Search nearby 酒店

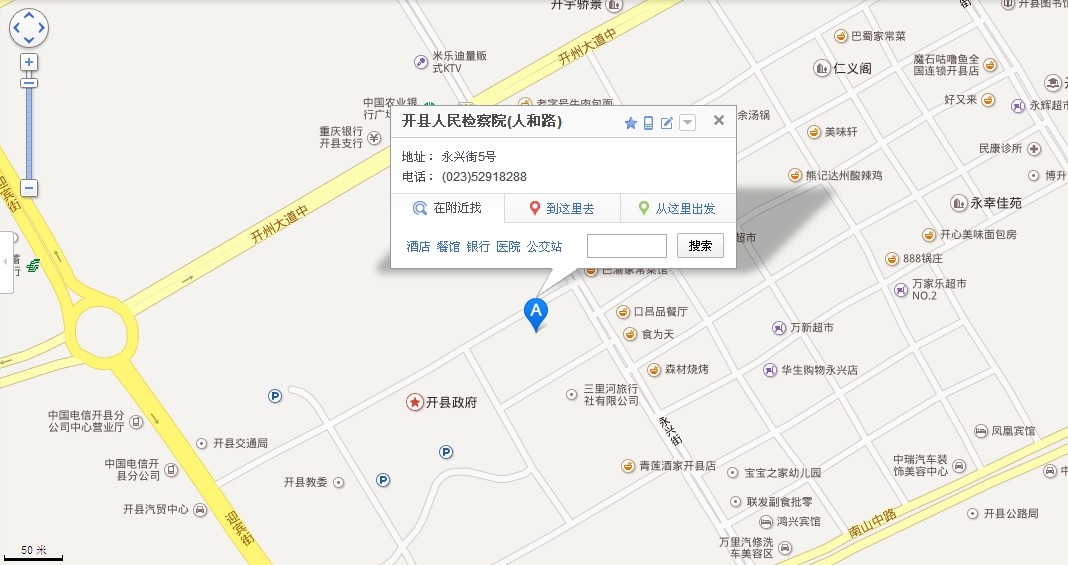(417, 246)
